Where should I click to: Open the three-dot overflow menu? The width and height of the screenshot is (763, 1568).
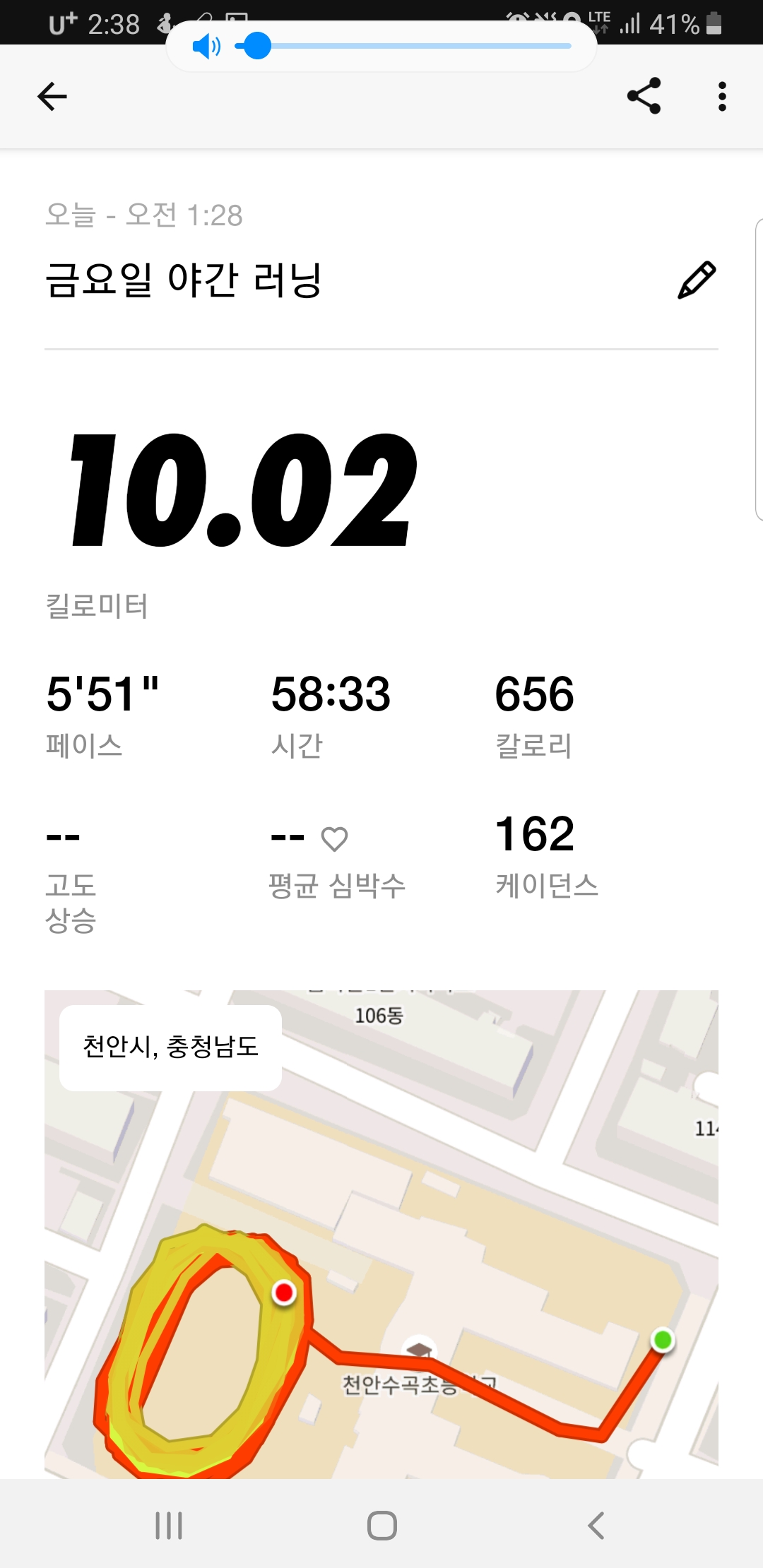coord(721,97)
